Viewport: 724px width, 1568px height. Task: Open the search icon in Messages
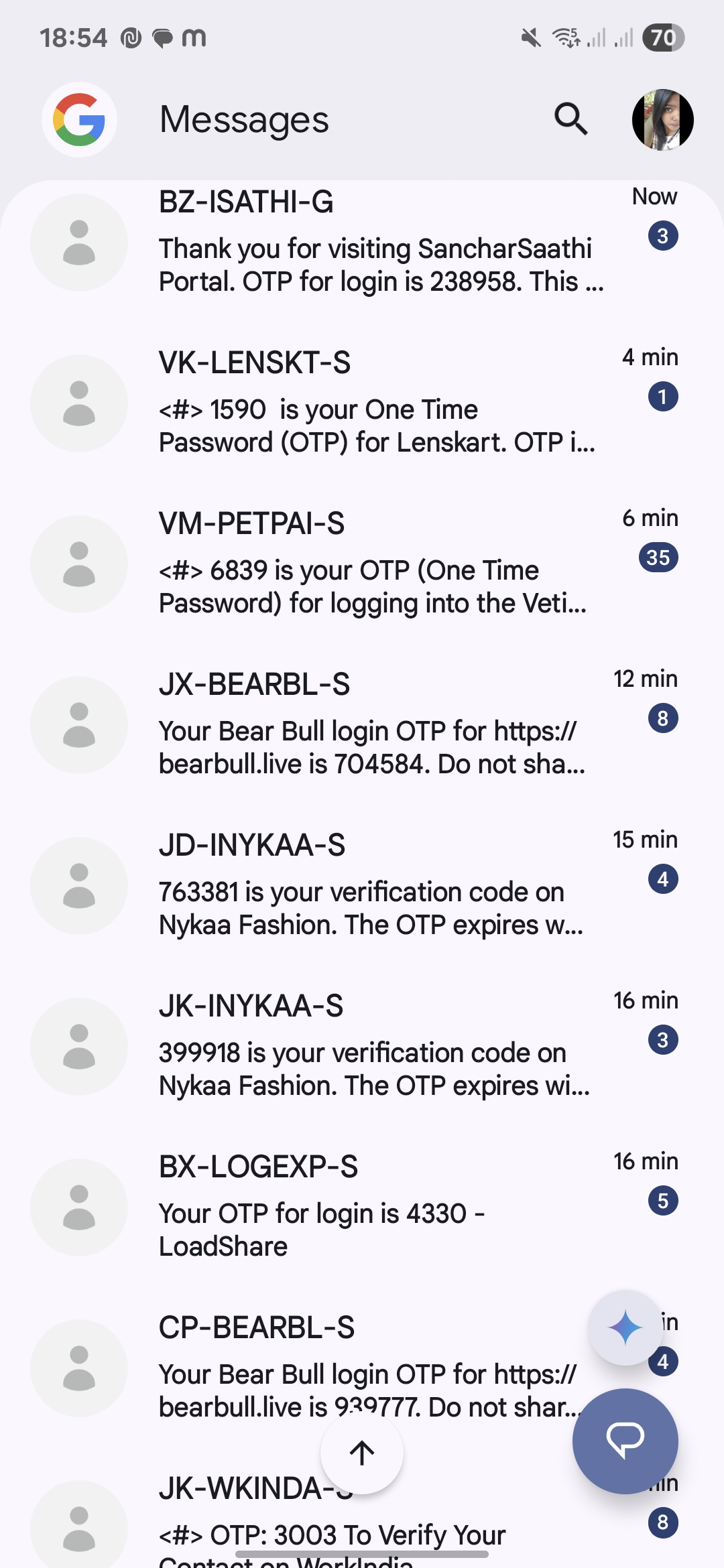[571, 120]
